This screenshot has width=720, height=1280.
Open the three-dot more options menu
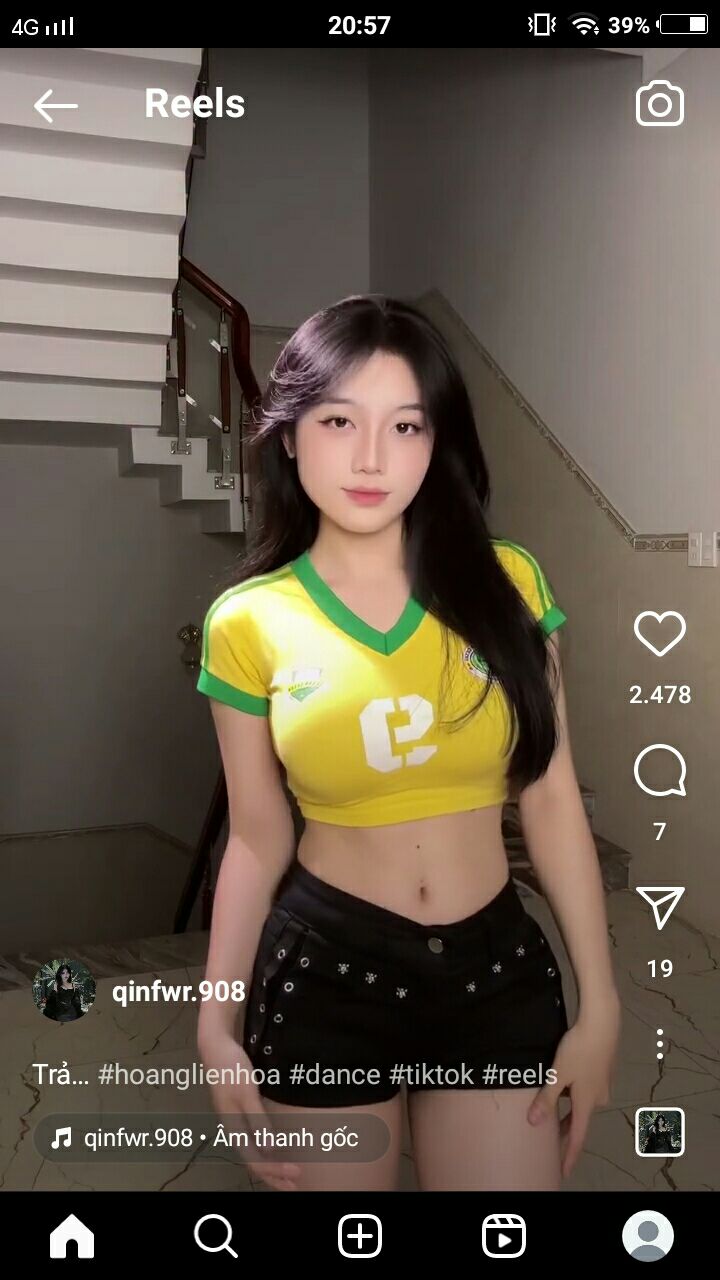[x=660, y=1044]
